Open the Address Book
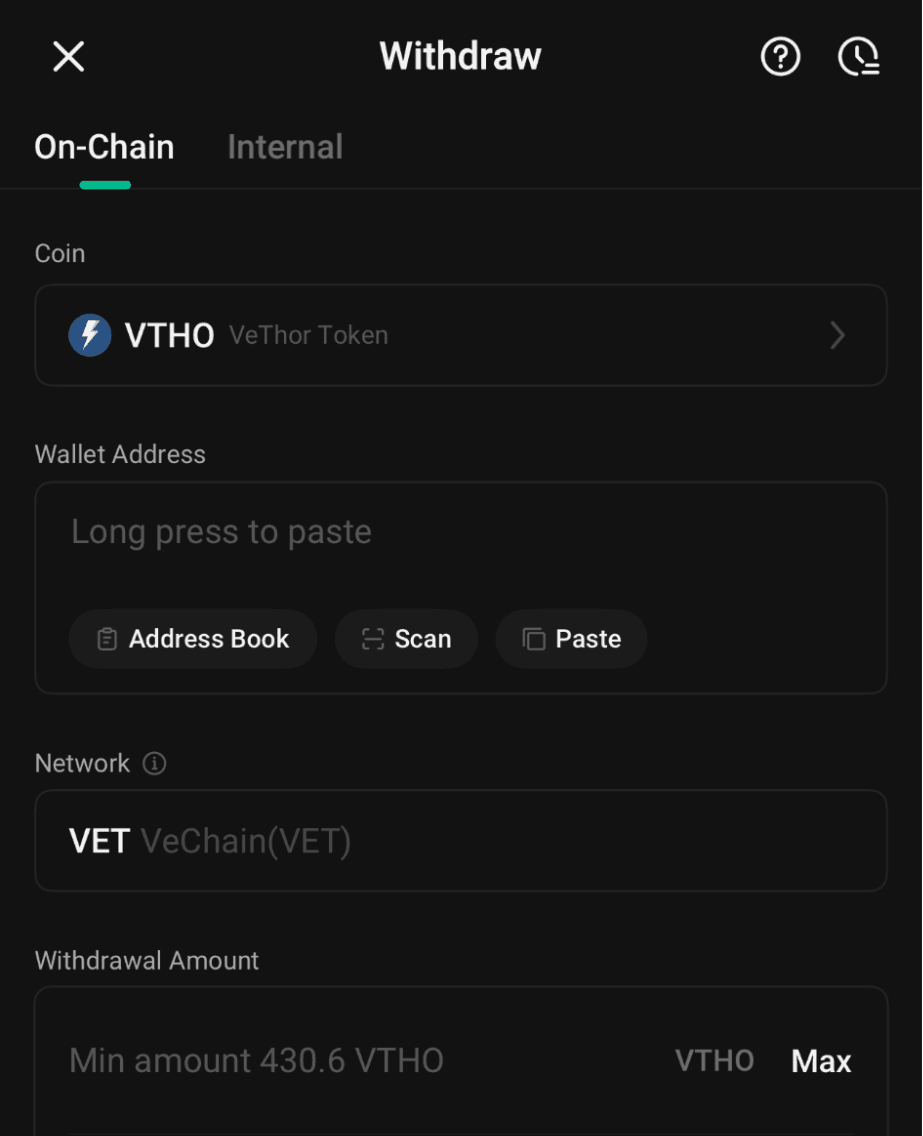923x1136 pixels. pos(193,639)
